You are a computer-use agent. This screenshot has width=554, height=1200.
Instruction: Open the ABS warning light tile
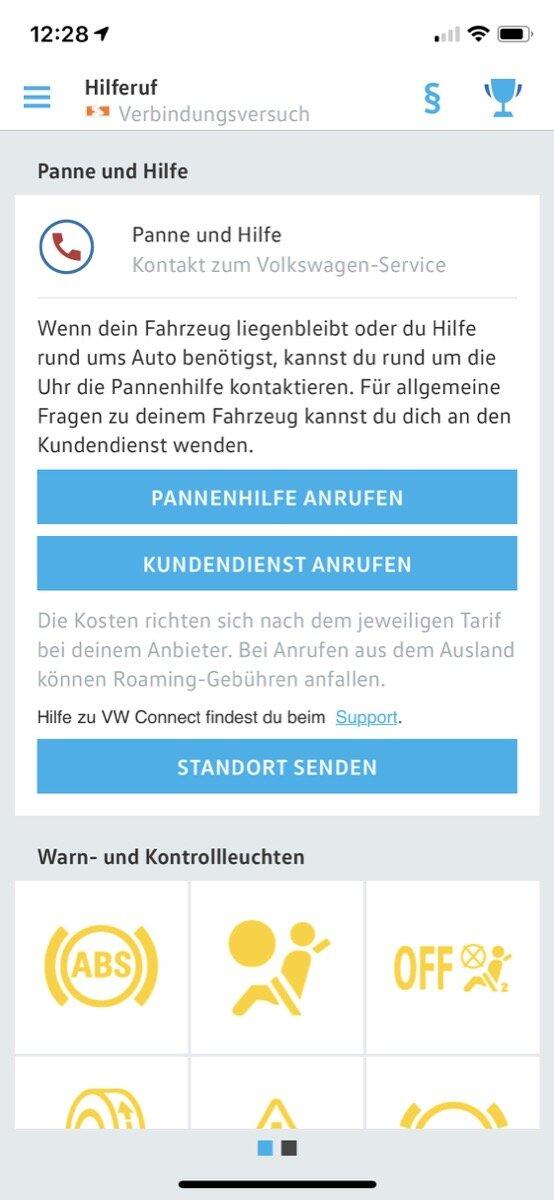[x=101, y=967]
